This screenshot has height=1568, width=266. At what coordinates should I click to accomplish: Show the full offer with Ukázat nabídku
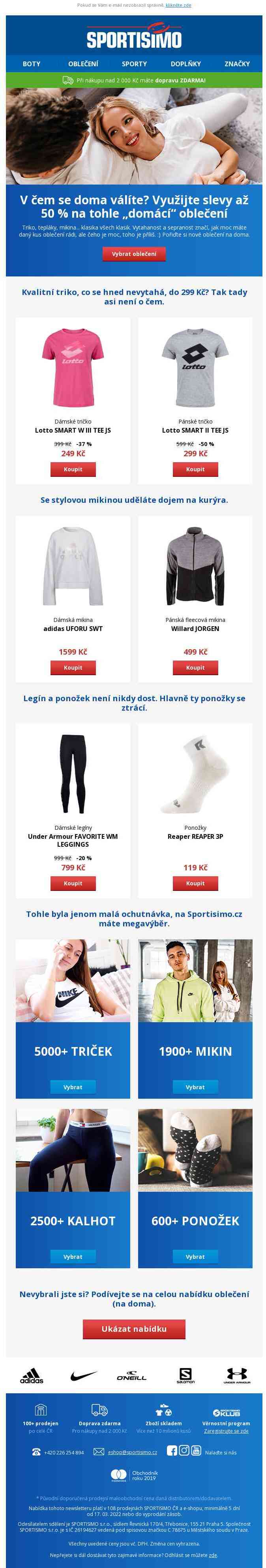pyautogui.click(x=134, y=1329)
